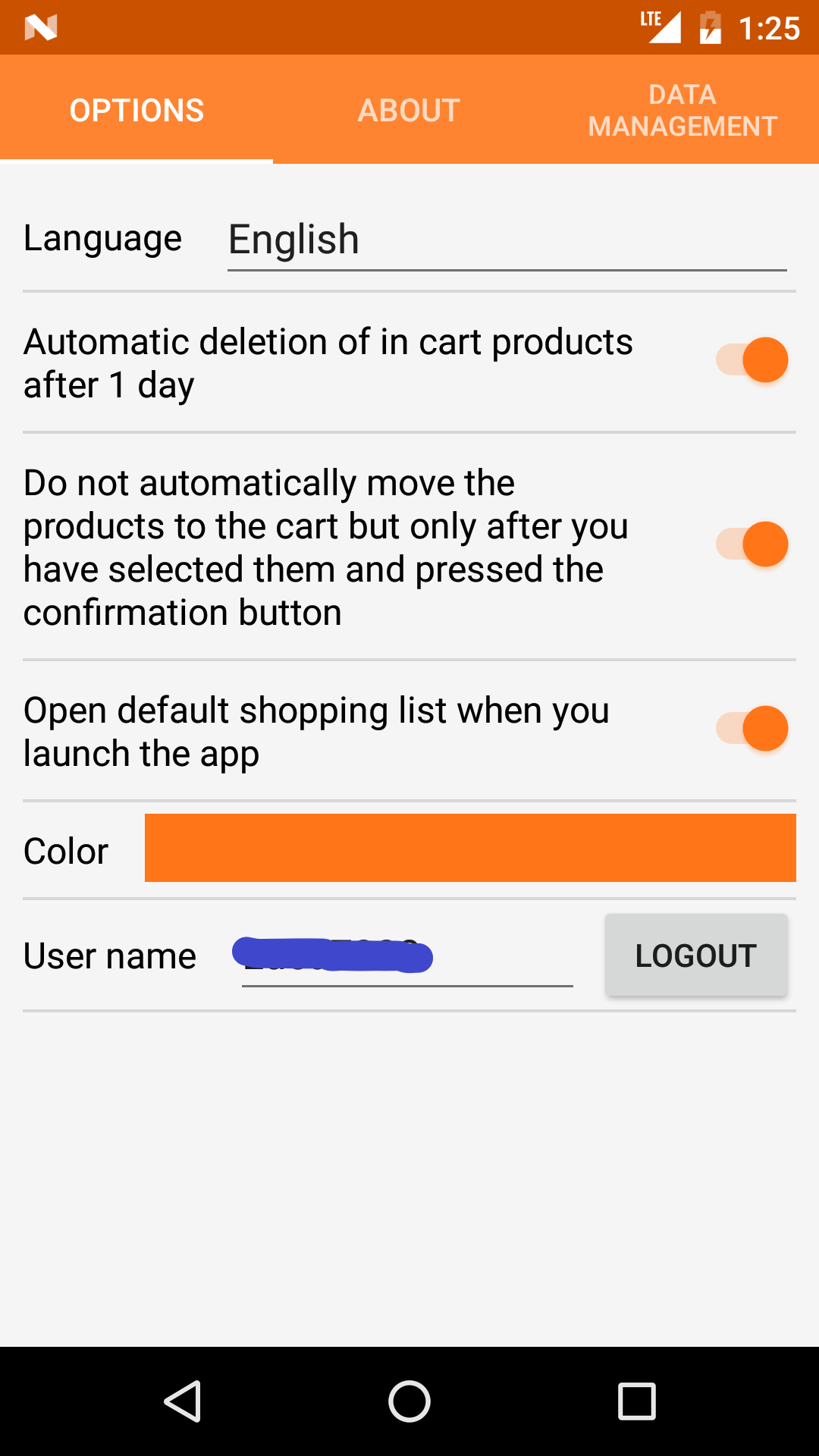
Task: Disable automatic deletion of in cart products
Action: (x=752, y=360)
